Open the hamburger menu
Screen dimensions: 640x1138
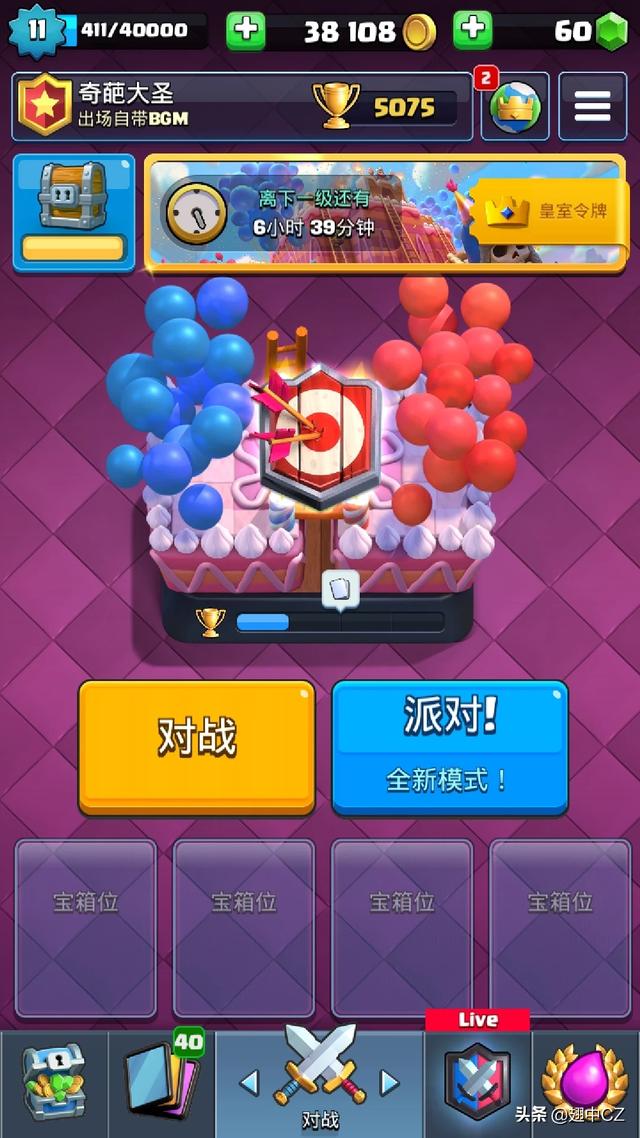click(x=593, y=106)
